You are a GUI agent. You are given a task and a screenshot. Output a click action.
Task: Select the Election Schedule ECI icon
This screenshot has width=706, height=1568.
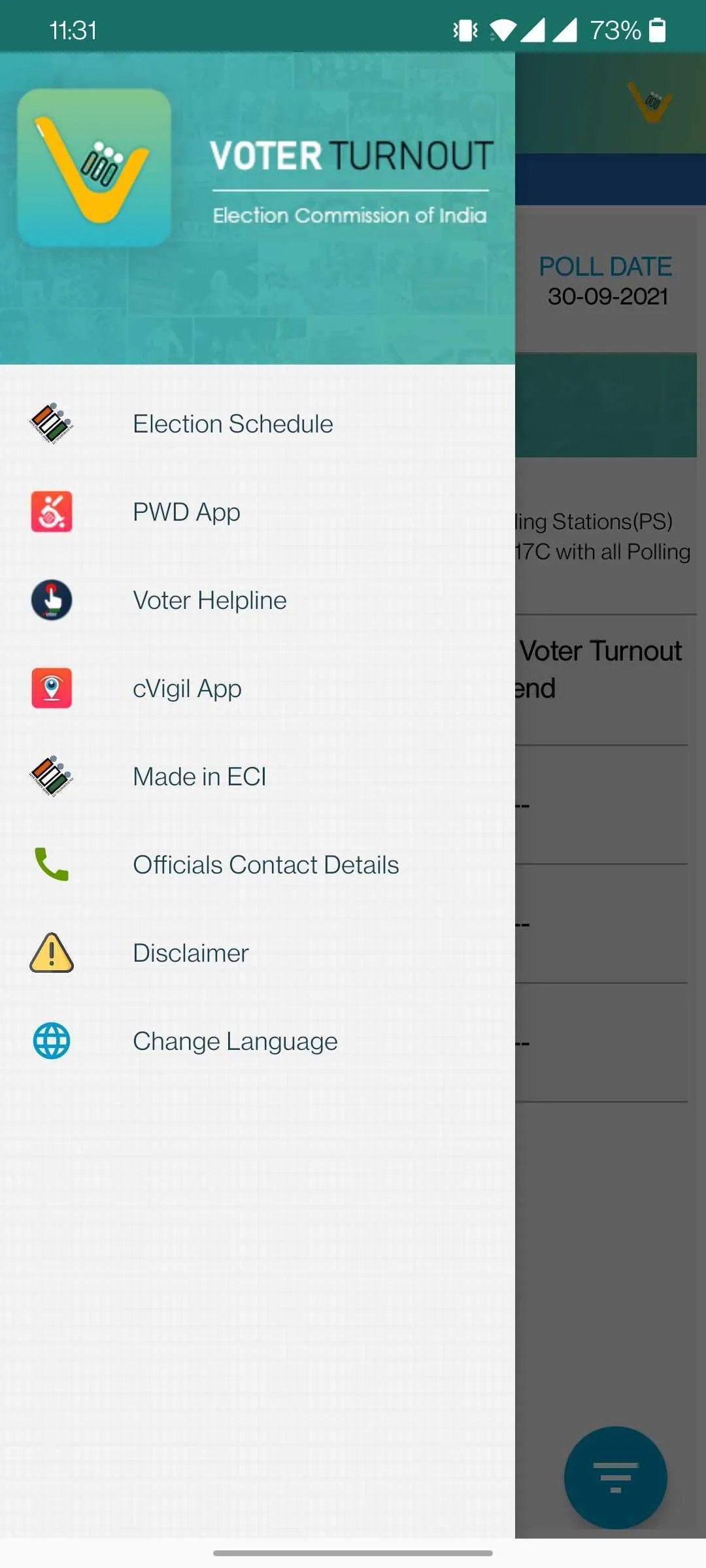[x=51, y=423]
